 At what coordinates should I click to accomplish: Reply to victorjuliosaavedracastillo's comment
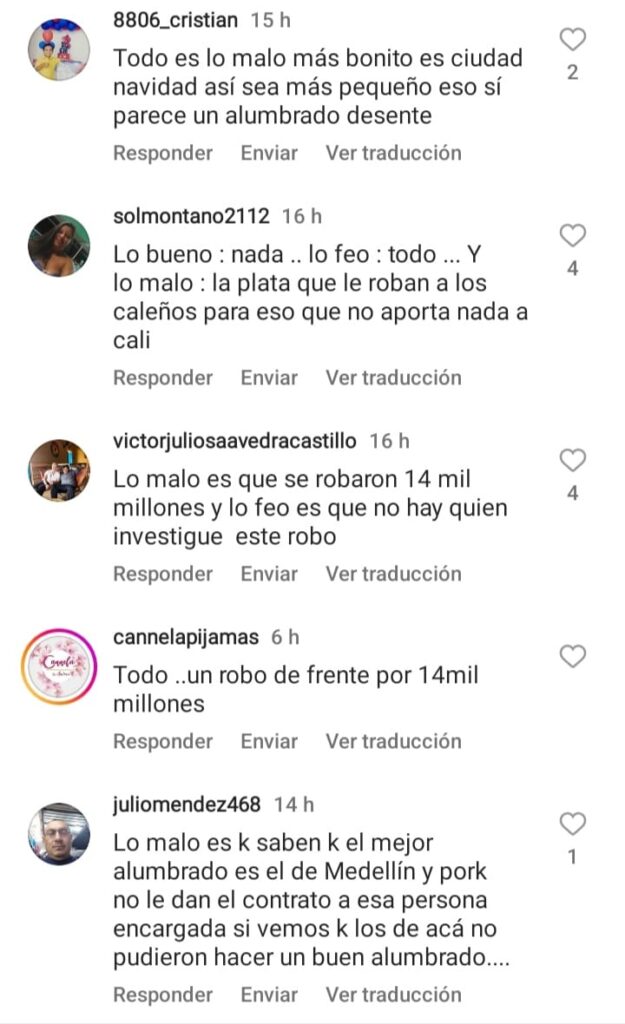click(162, 574)
